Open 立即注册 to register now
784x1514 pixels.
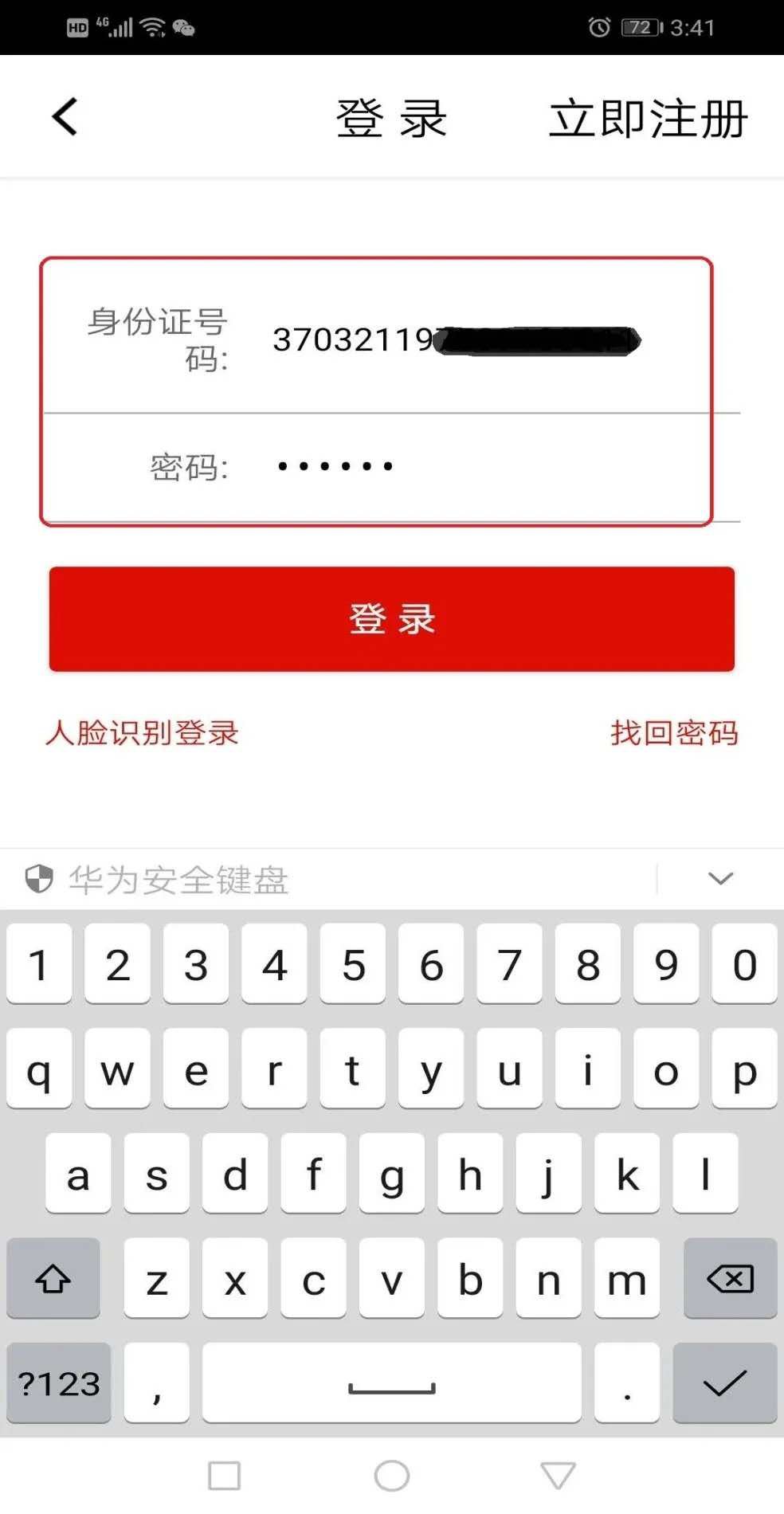click(648, 119)
